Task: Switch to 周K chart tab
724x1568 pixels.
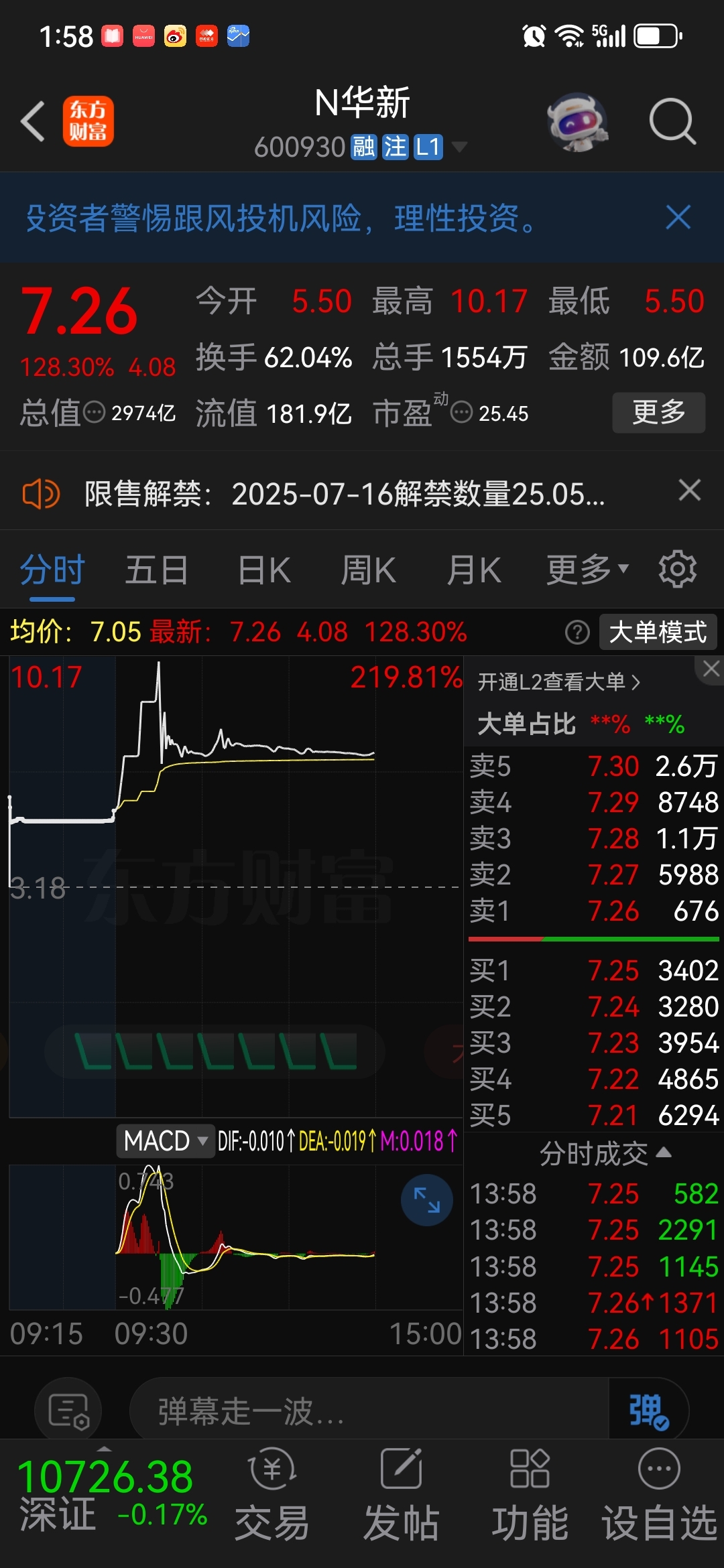Action: [368, 570]
